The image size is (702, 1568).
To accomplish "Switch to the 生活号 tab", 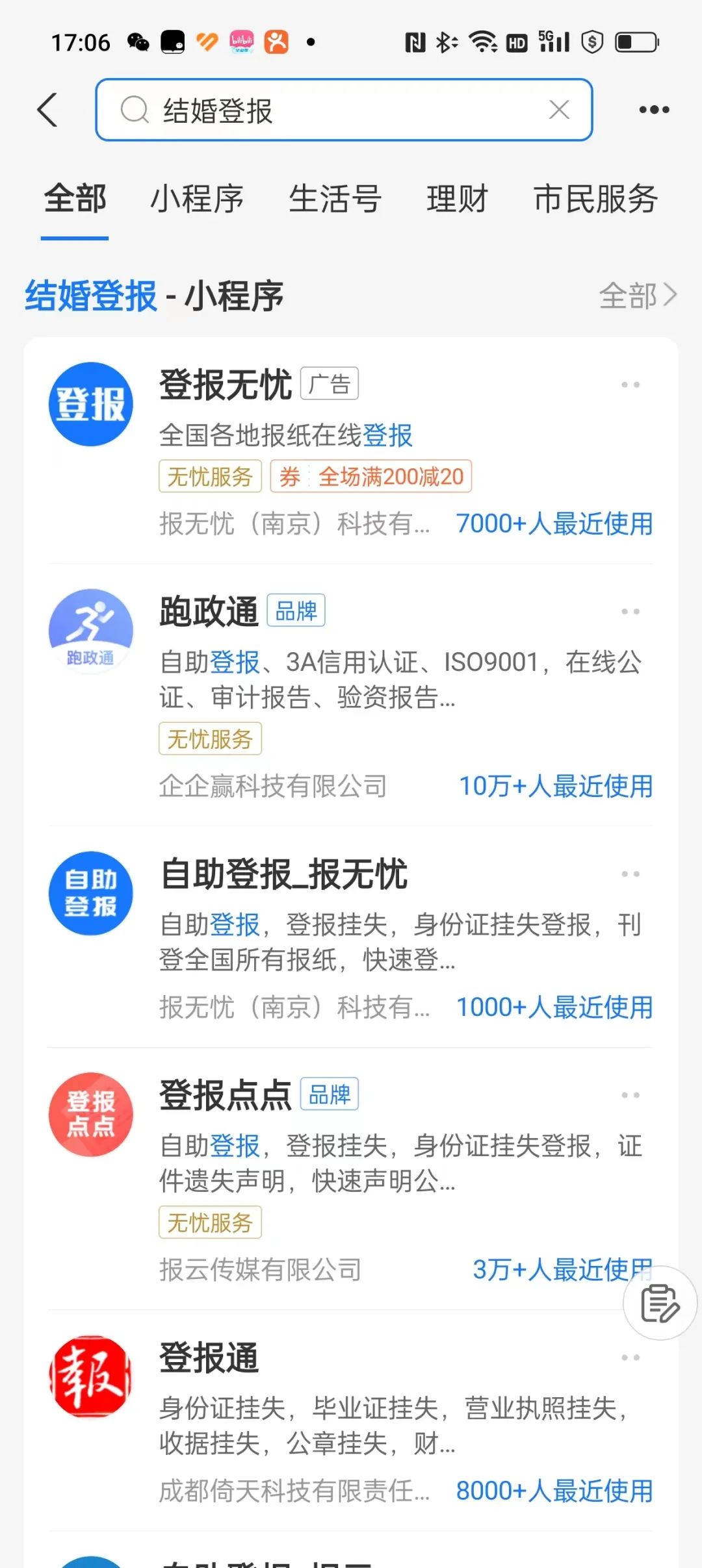I will tap(335, 199).
